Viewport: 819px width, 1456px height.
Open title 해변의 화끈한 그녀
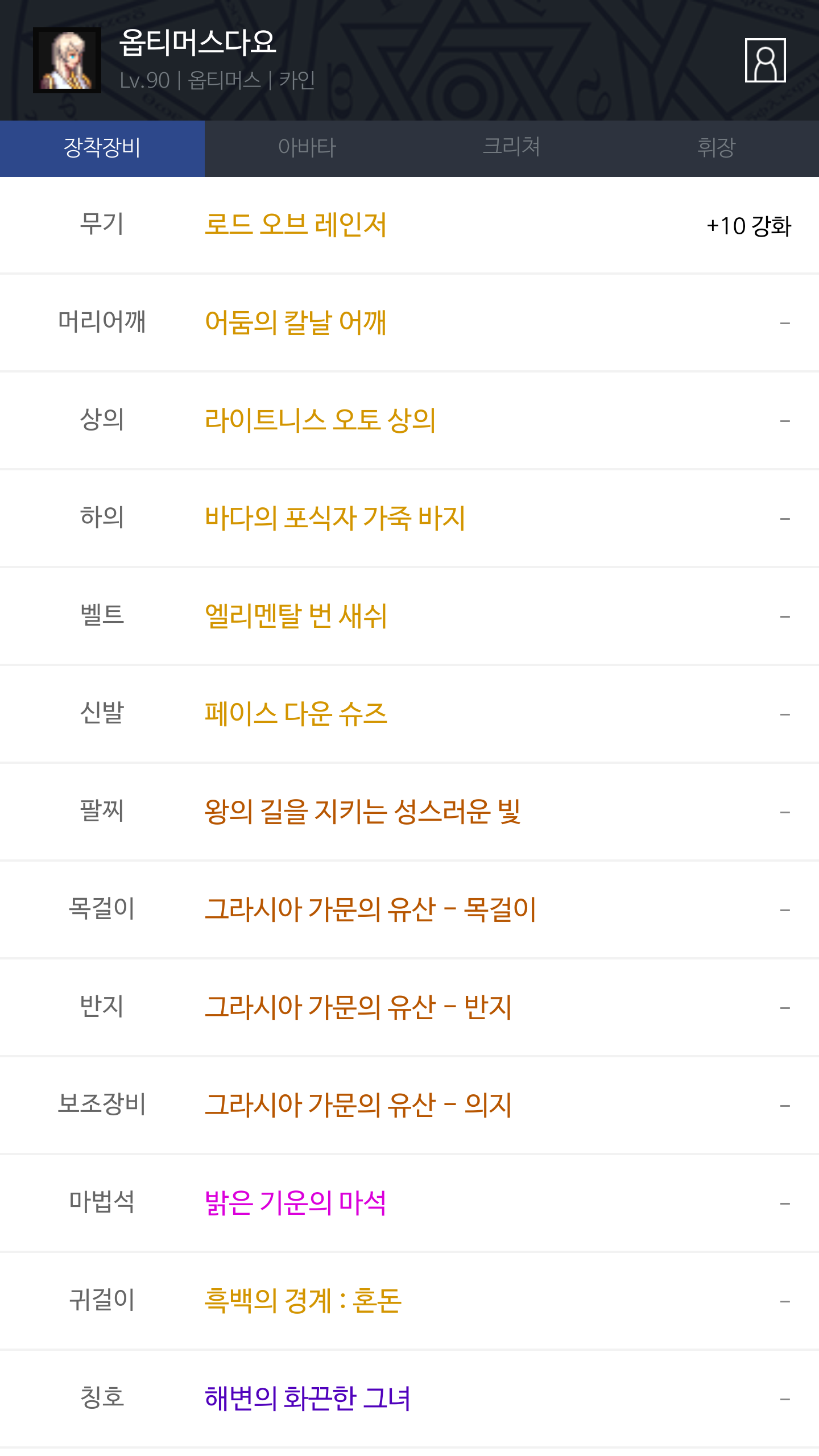point(307,1399)
